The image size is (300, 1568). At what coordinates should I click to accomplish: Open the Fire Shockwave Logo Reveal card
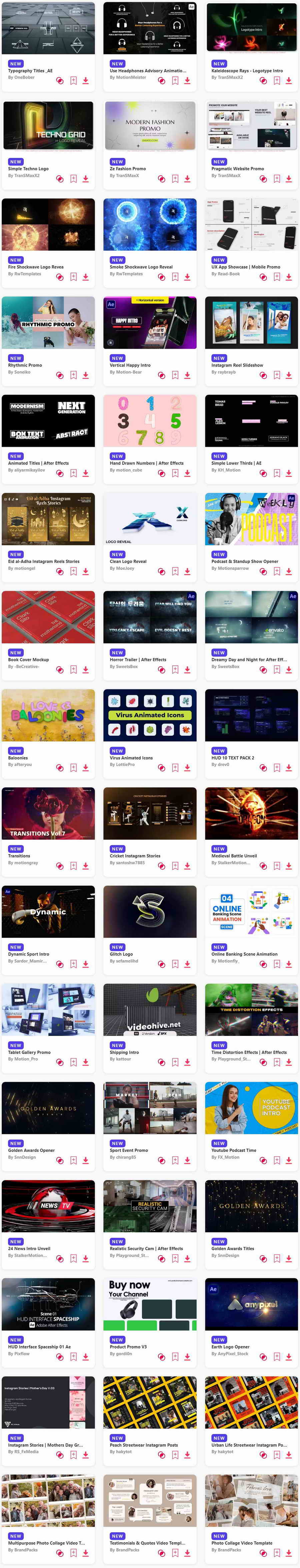[48, 225]
